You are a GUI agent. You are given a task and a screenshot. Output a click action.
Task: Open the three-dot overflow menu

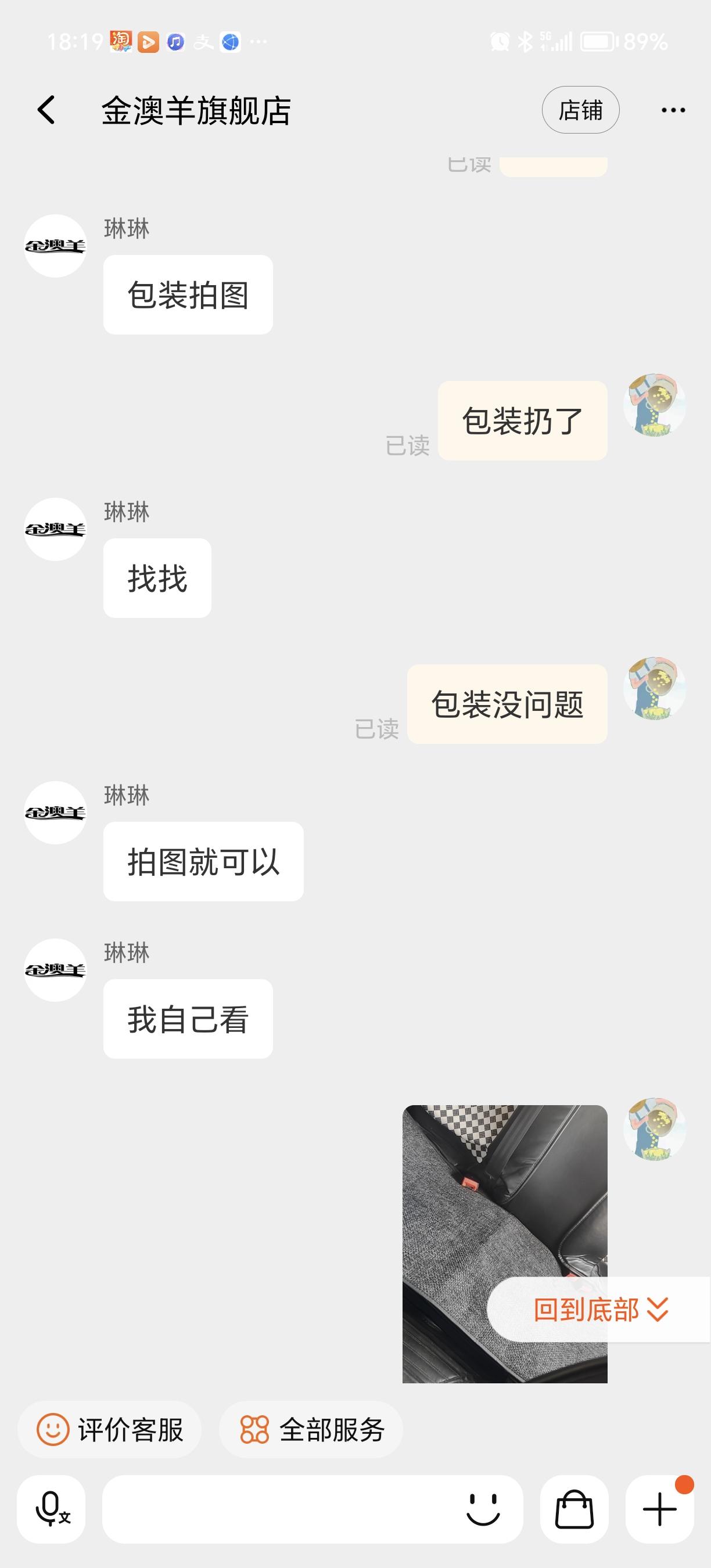click(x=673, y=110)
